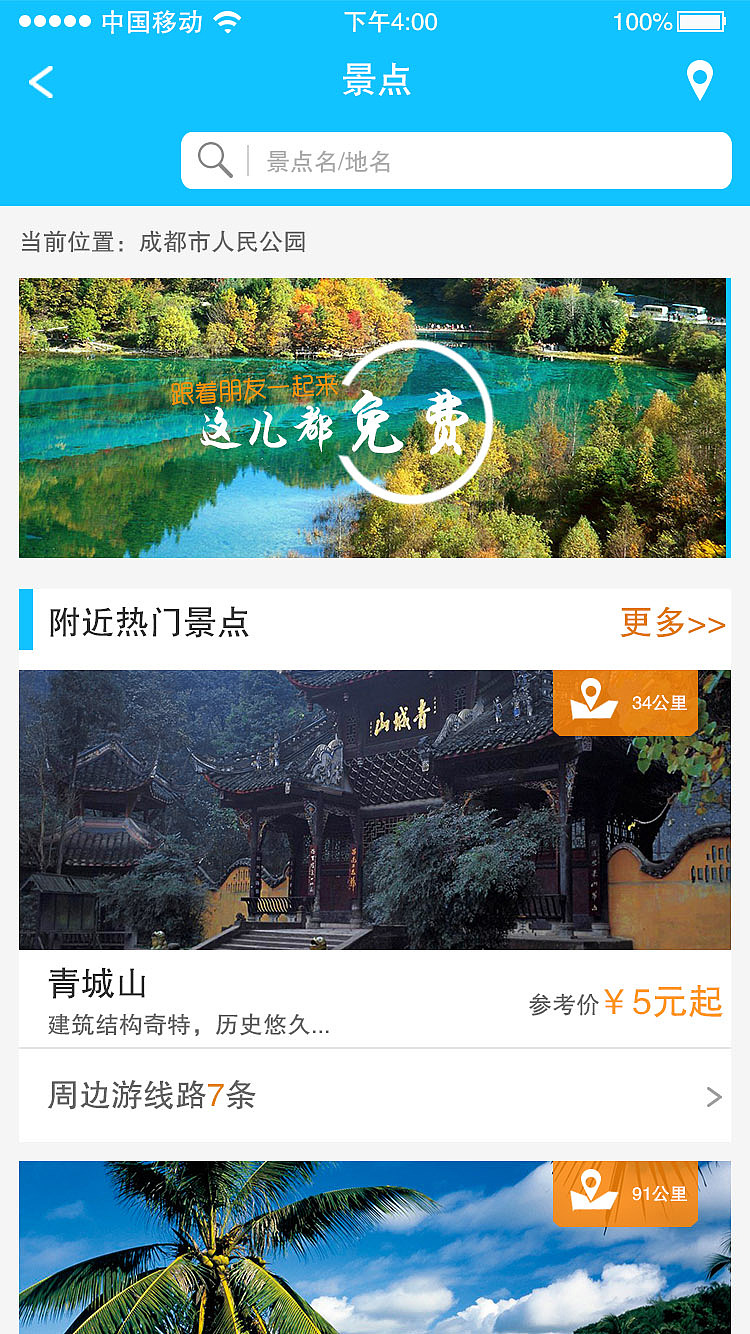This screenshot has height=1334, width=750.
Task: Tap the 91公里 distance map badge
Action: (626, 1193)
